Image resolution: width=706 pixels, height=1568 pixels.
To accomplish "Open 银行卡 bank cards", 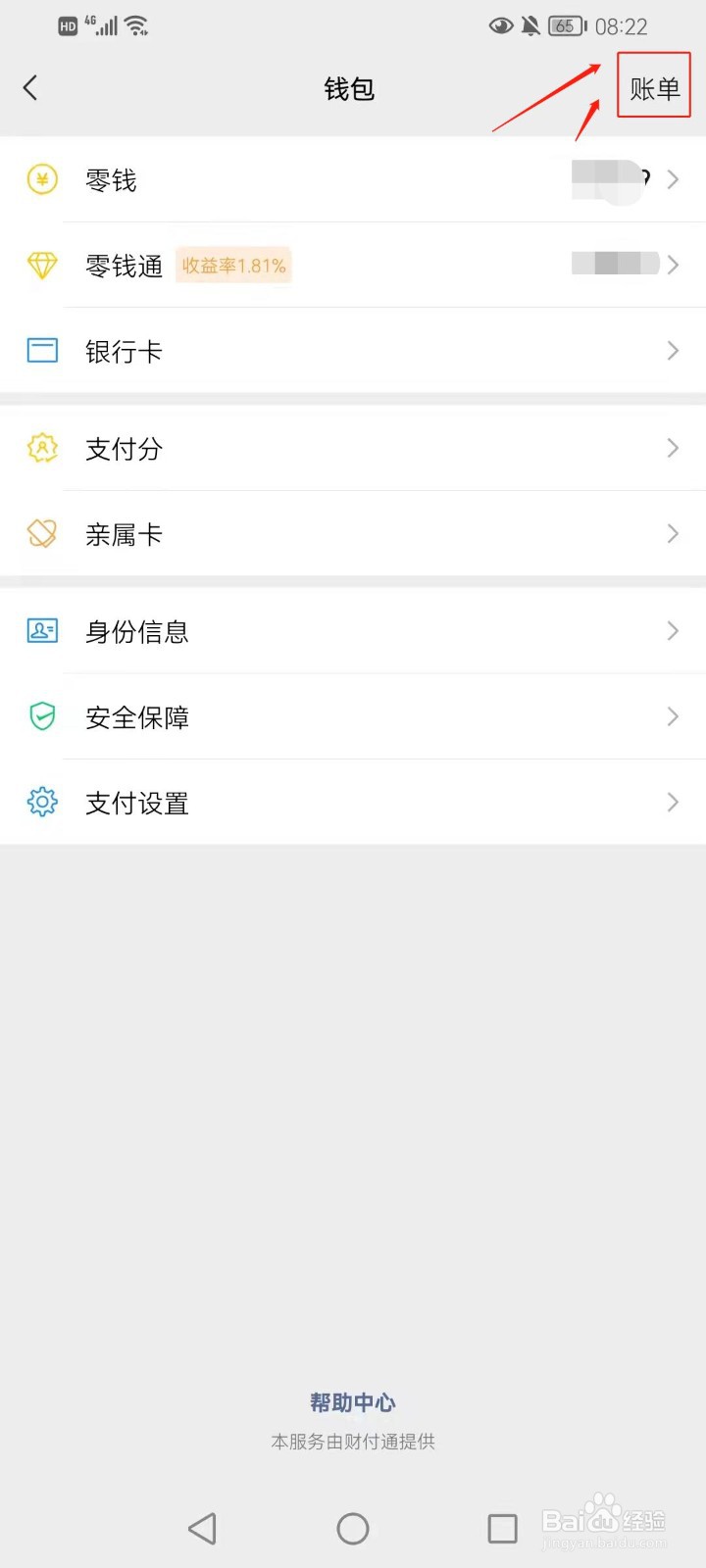I will pos(353,351).
